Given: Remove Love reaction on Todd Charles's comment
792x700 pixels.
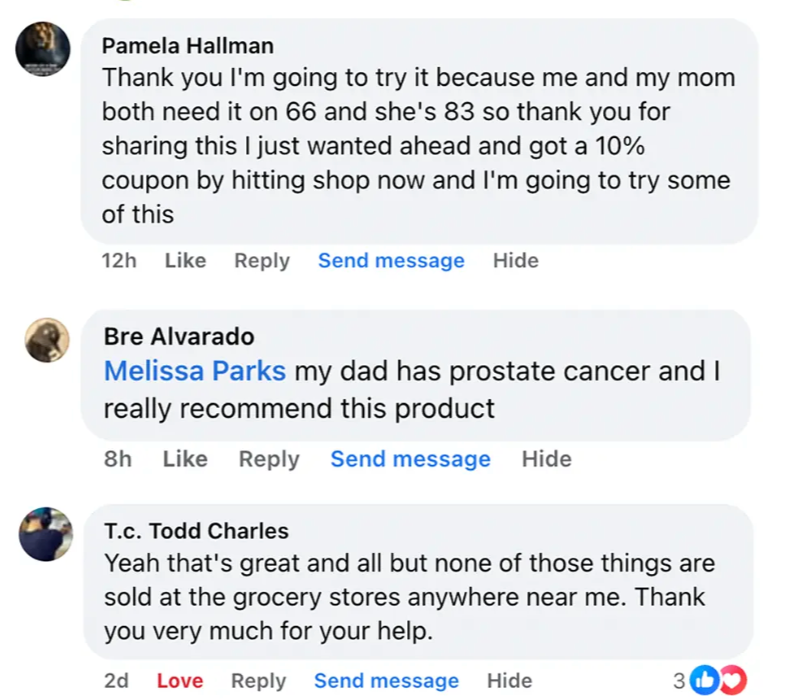Looking at the screenshot, I should (180, 681).
